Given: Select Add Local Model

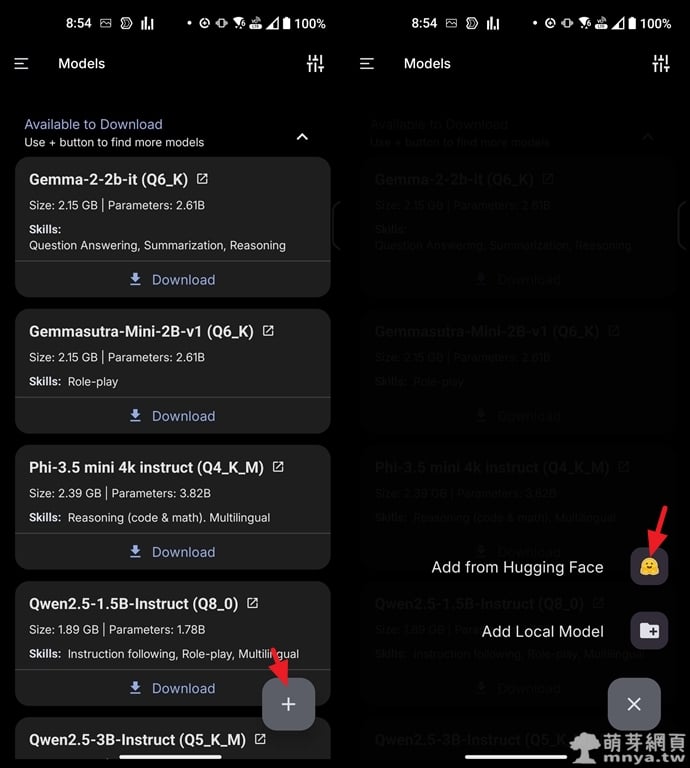Looking at the screenshot, I should tap(648, 631).
